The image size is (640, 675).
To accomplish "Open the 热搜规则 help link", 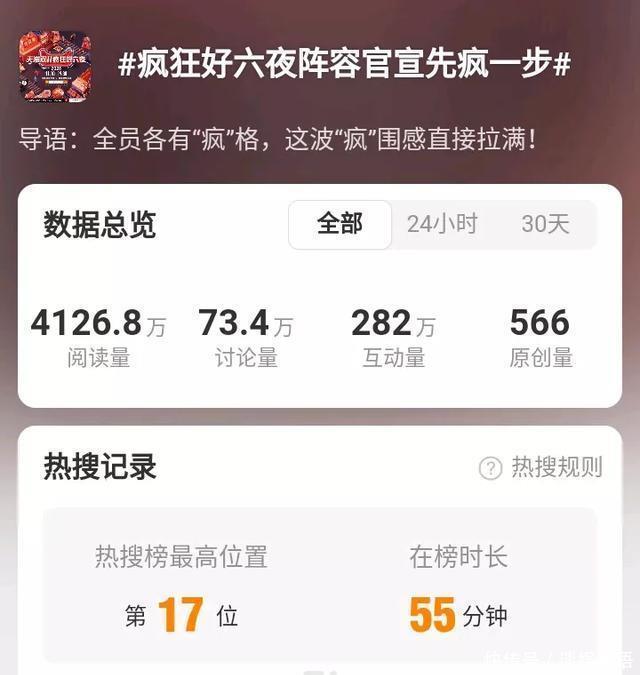I will pyautogui.click(x=541, y=467).
